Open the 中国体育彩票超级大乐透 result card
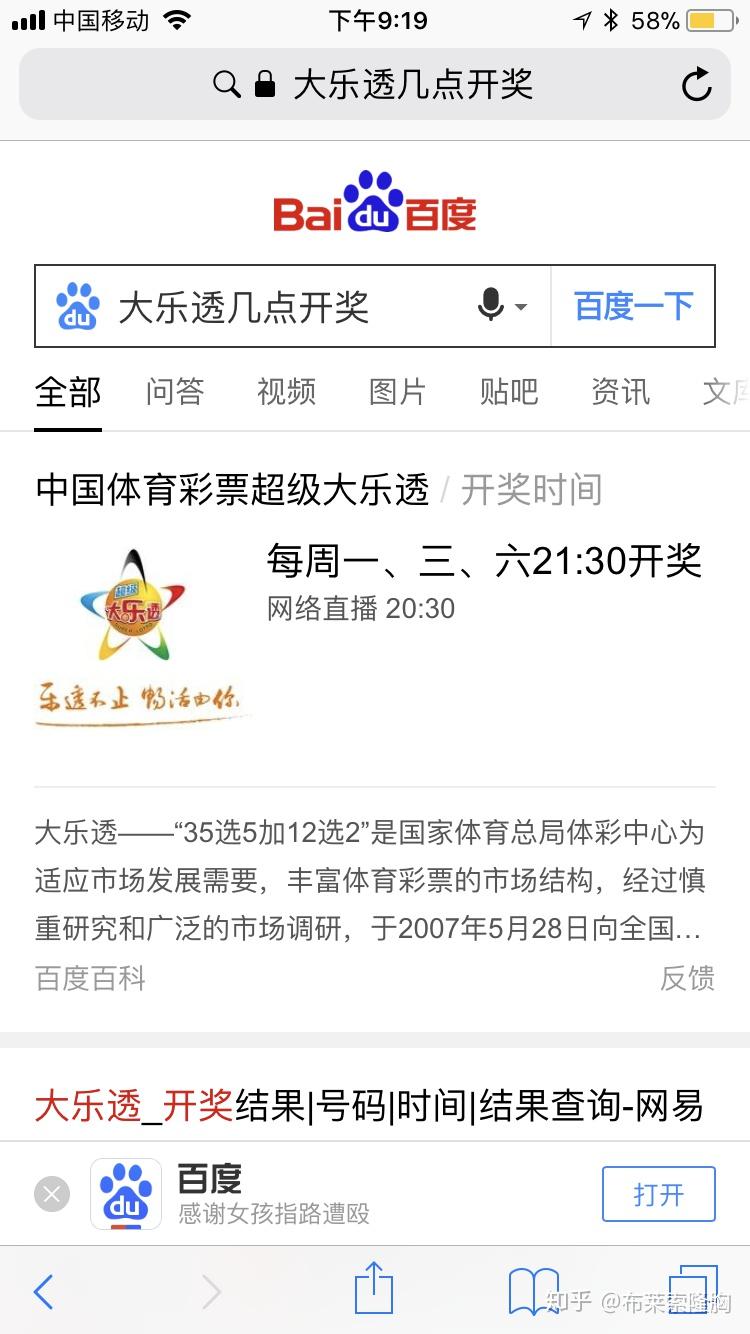The height and width of the screenshot is (1334, 750). (x=232, y=490)
